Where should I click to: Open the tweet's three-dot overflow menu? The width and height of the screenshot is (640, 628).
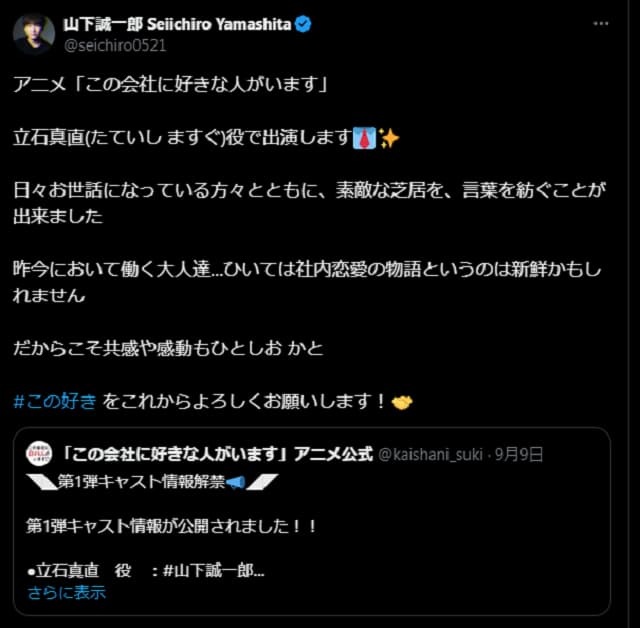(x=599, y=24)
